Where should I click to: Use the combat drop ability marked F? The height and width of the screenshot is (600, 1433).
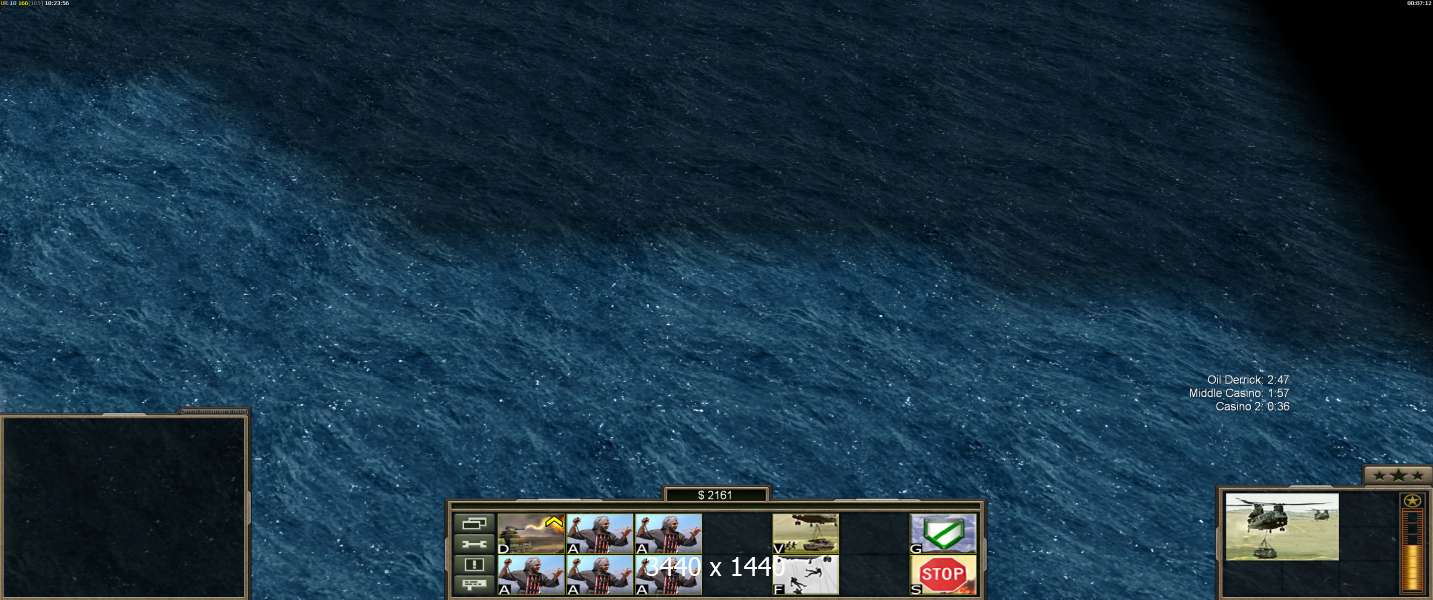tap(805, 575)
